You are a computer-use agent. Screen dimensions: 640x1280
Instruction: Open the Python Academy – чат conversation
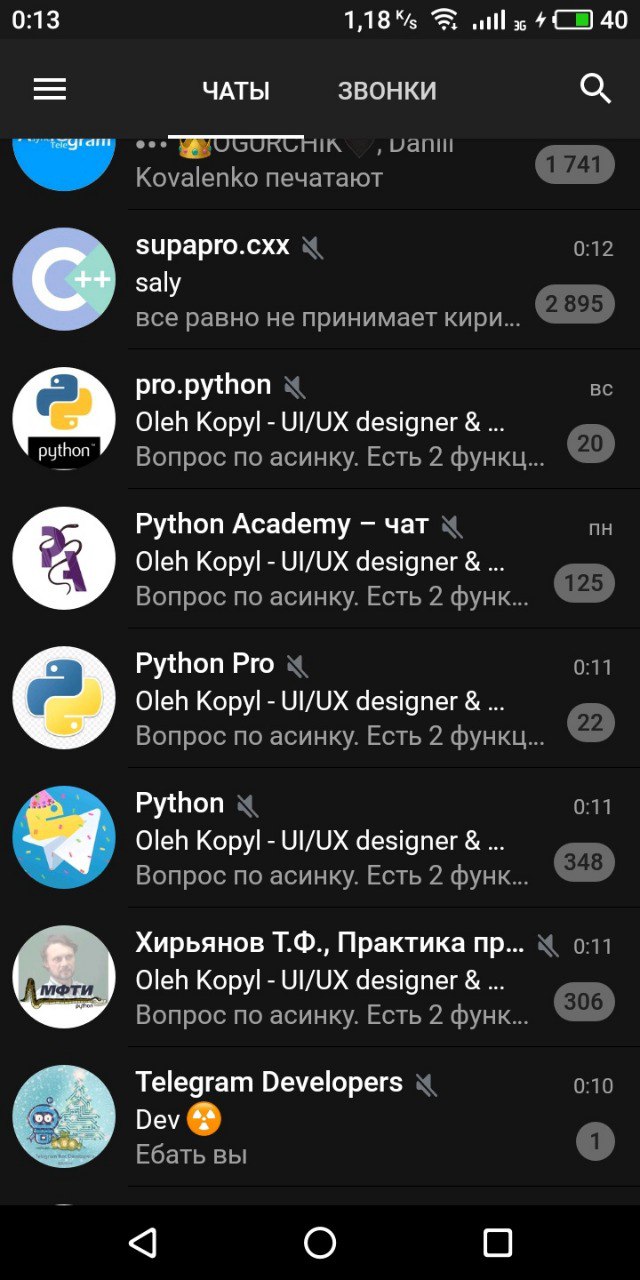(320, 559)
